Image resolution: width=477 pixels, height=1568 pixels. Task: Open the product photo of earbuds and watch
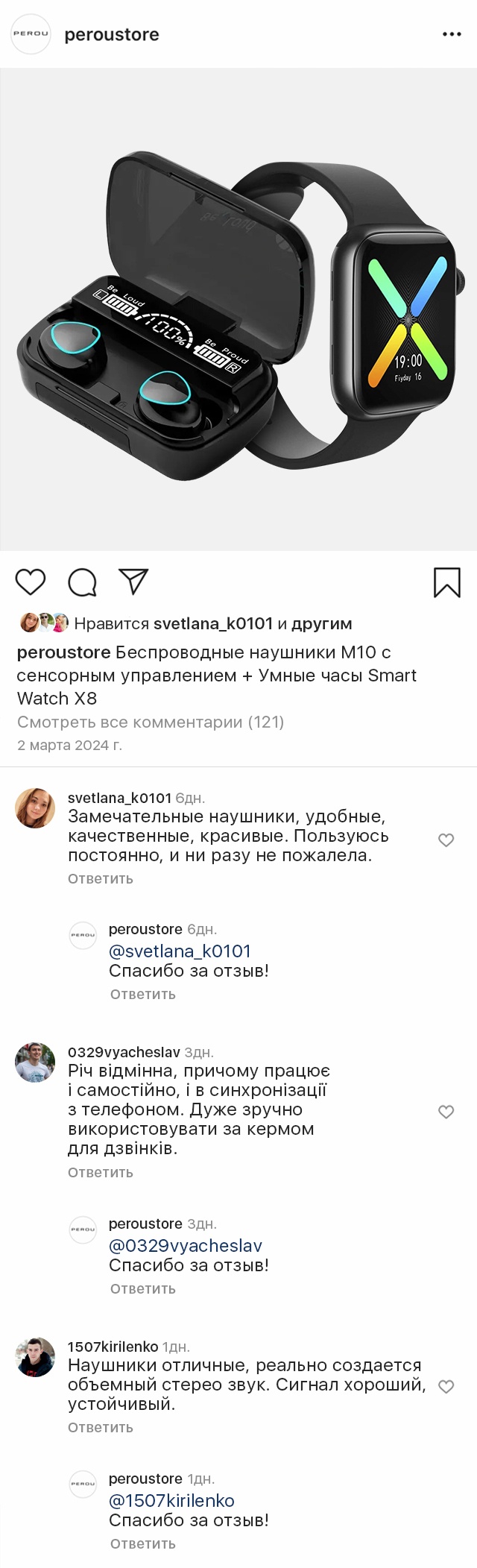238,309
